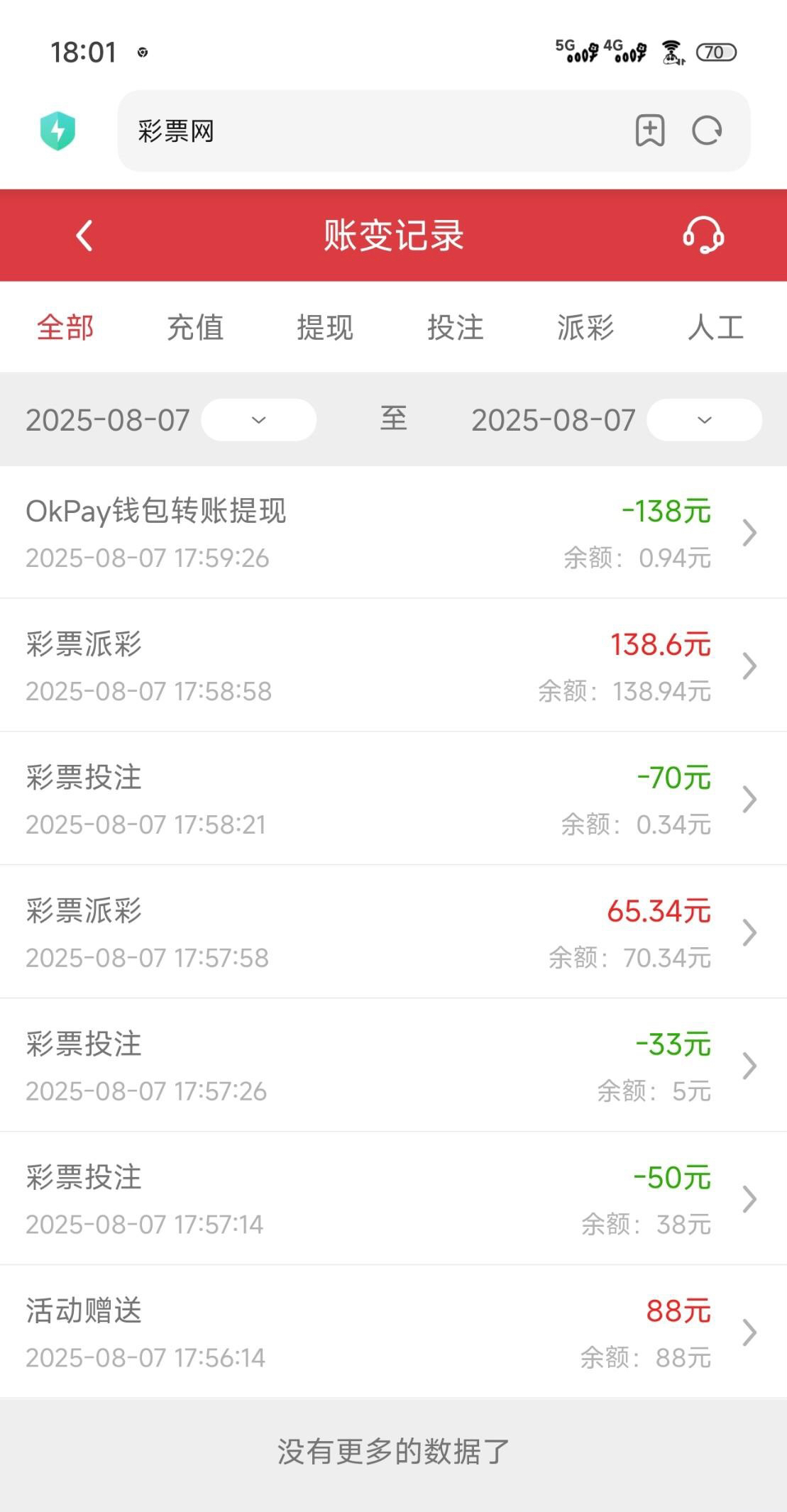
Task: Expand the end date dropdown
Action: (705, 420)
